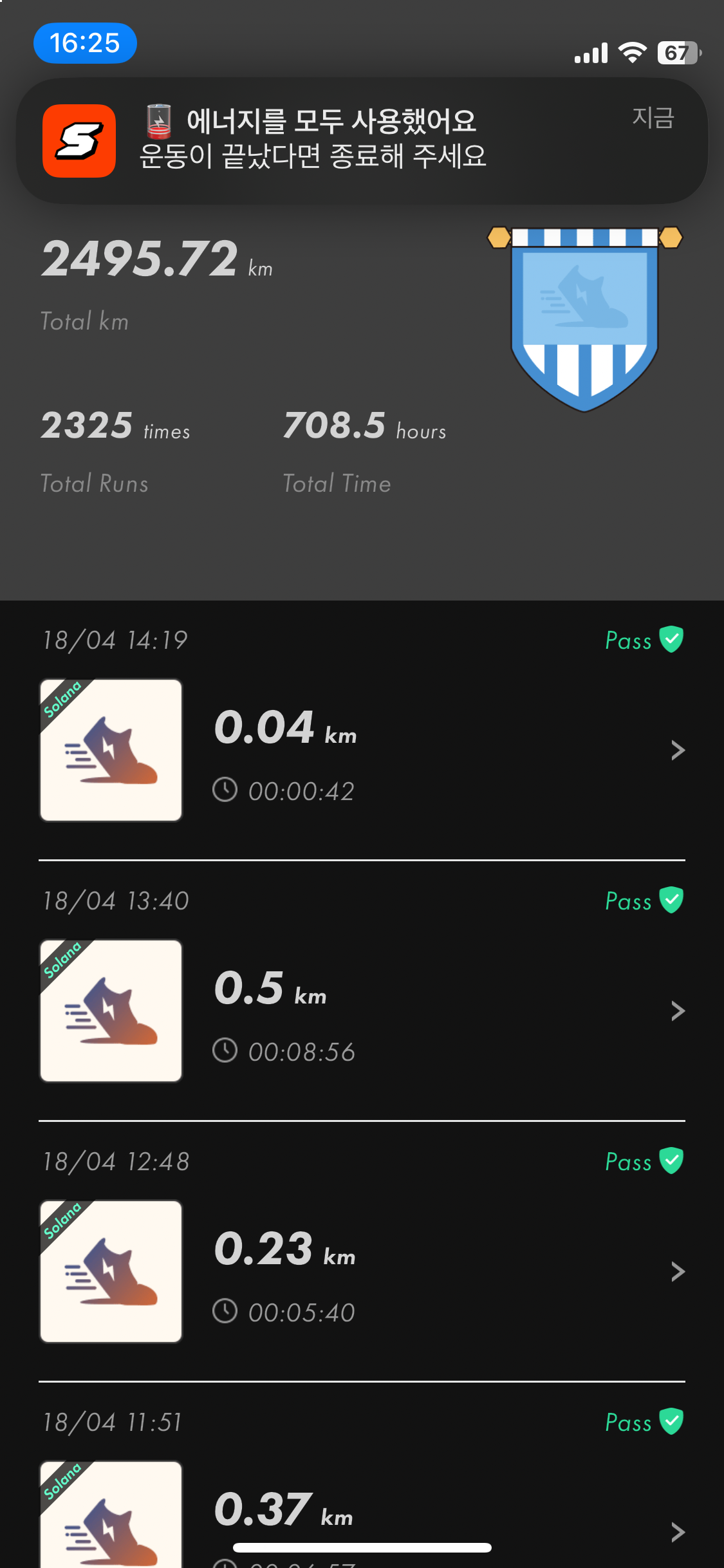Open the 18/04 14:19 run of 0.04 km
Viewport: 724px width, 1568px height.
(x=362, y=750)
